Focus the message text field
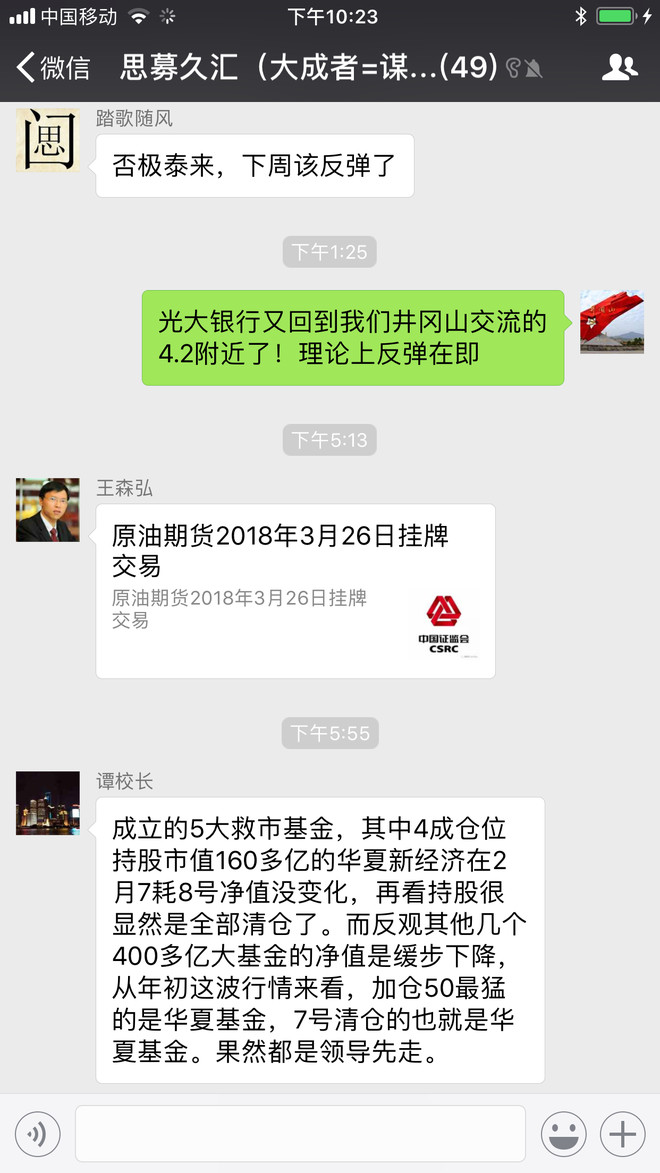The height and width of the screenshot is (1173, 660). tap(300, 1134)
